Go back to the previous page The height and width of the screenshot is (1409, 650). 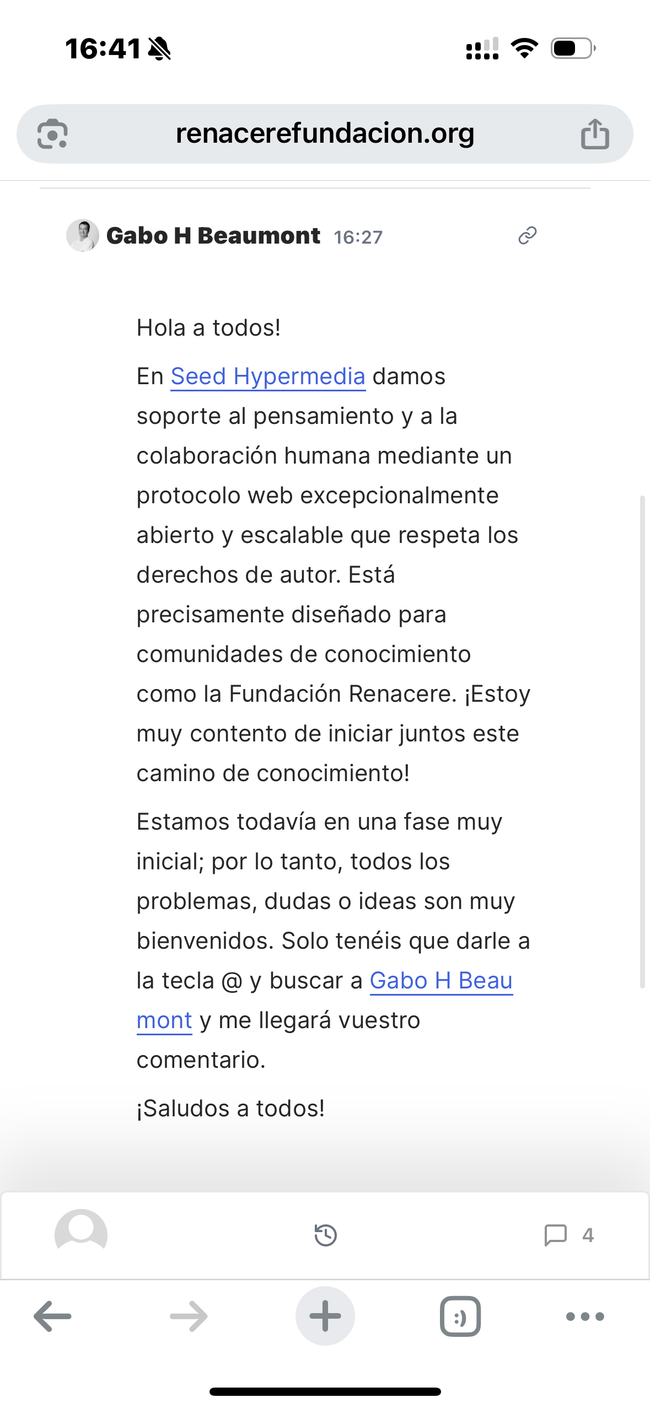tap(52, 1317)
